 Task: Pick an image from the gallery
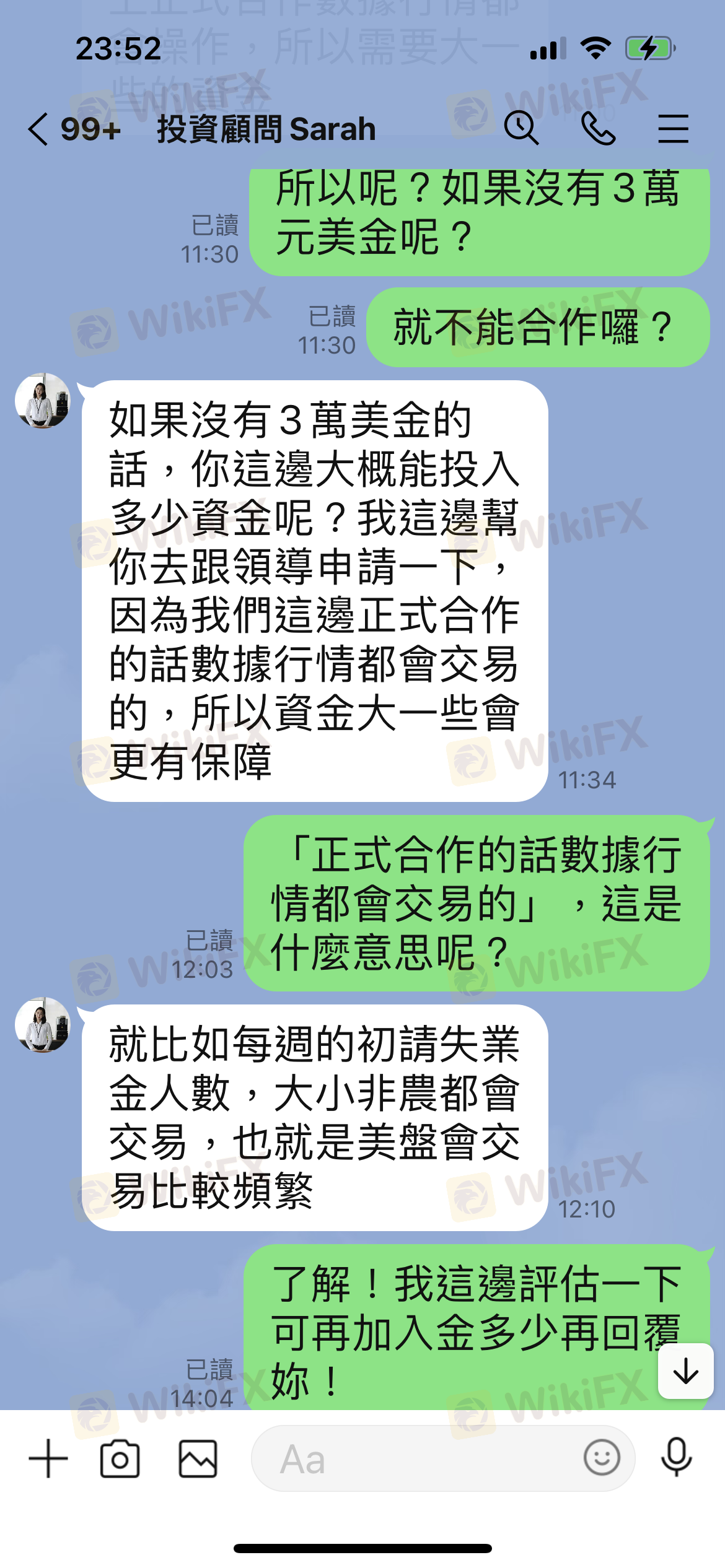click(x=198, y=1458)
